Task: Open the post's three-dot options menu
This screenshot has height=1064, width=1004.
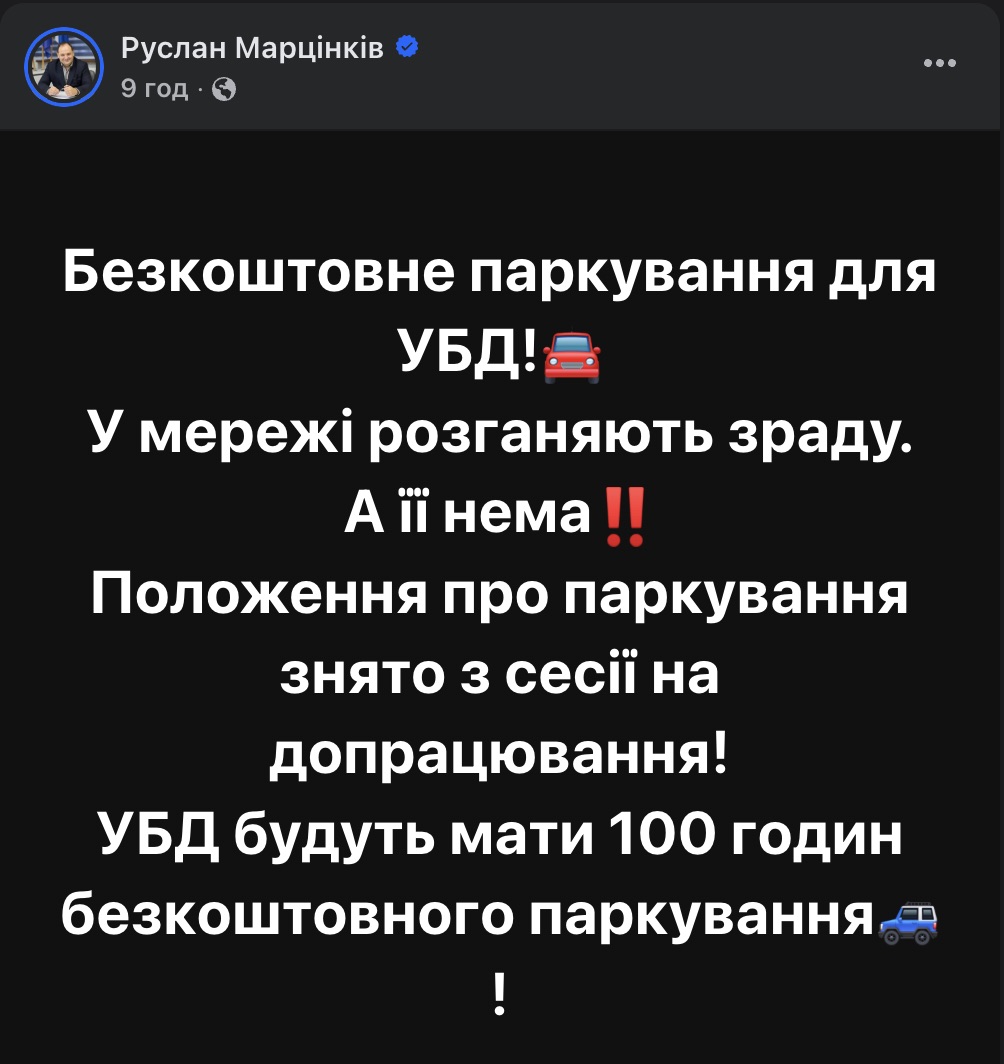Action: coord(940,63)
